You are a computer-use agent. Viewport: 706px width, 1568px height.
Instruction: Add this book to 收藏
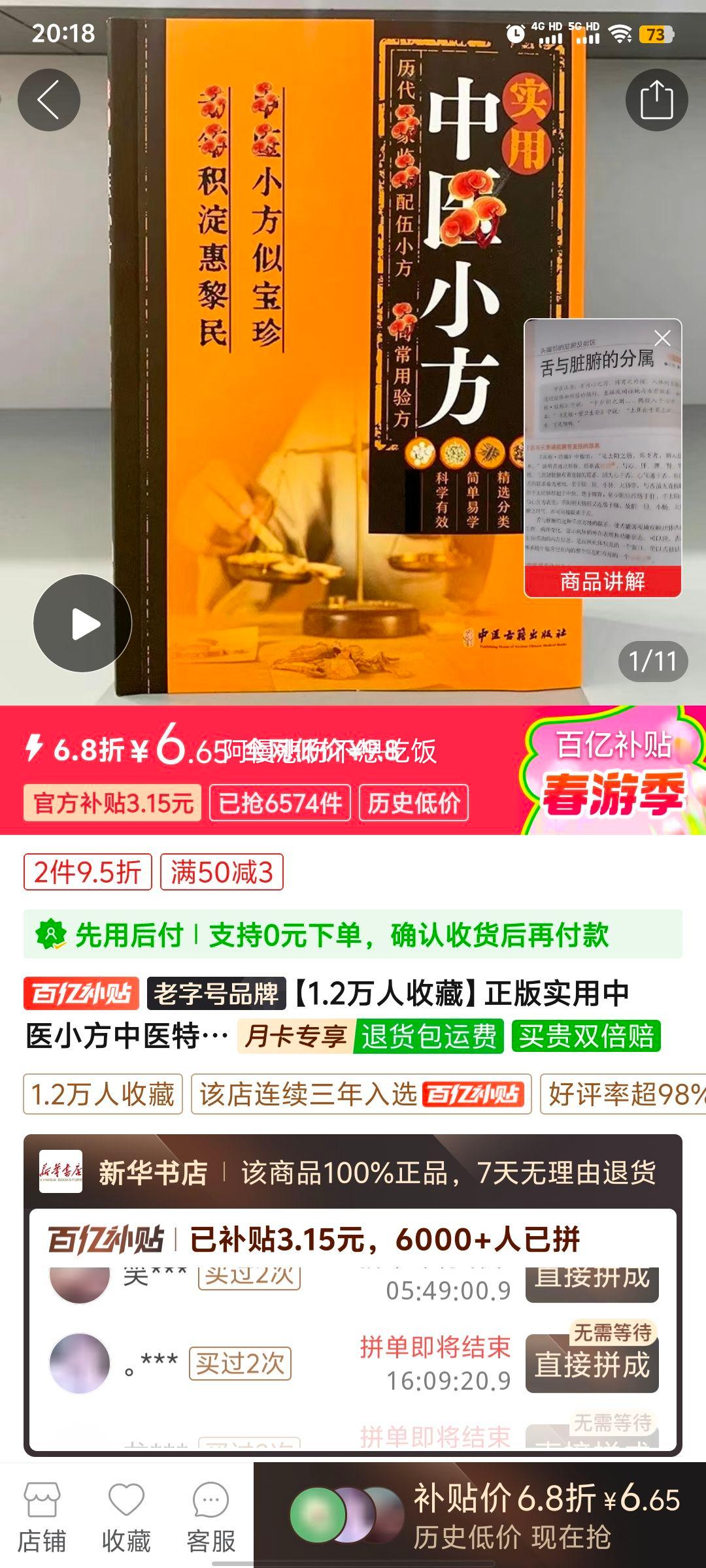coord(126,1517)
